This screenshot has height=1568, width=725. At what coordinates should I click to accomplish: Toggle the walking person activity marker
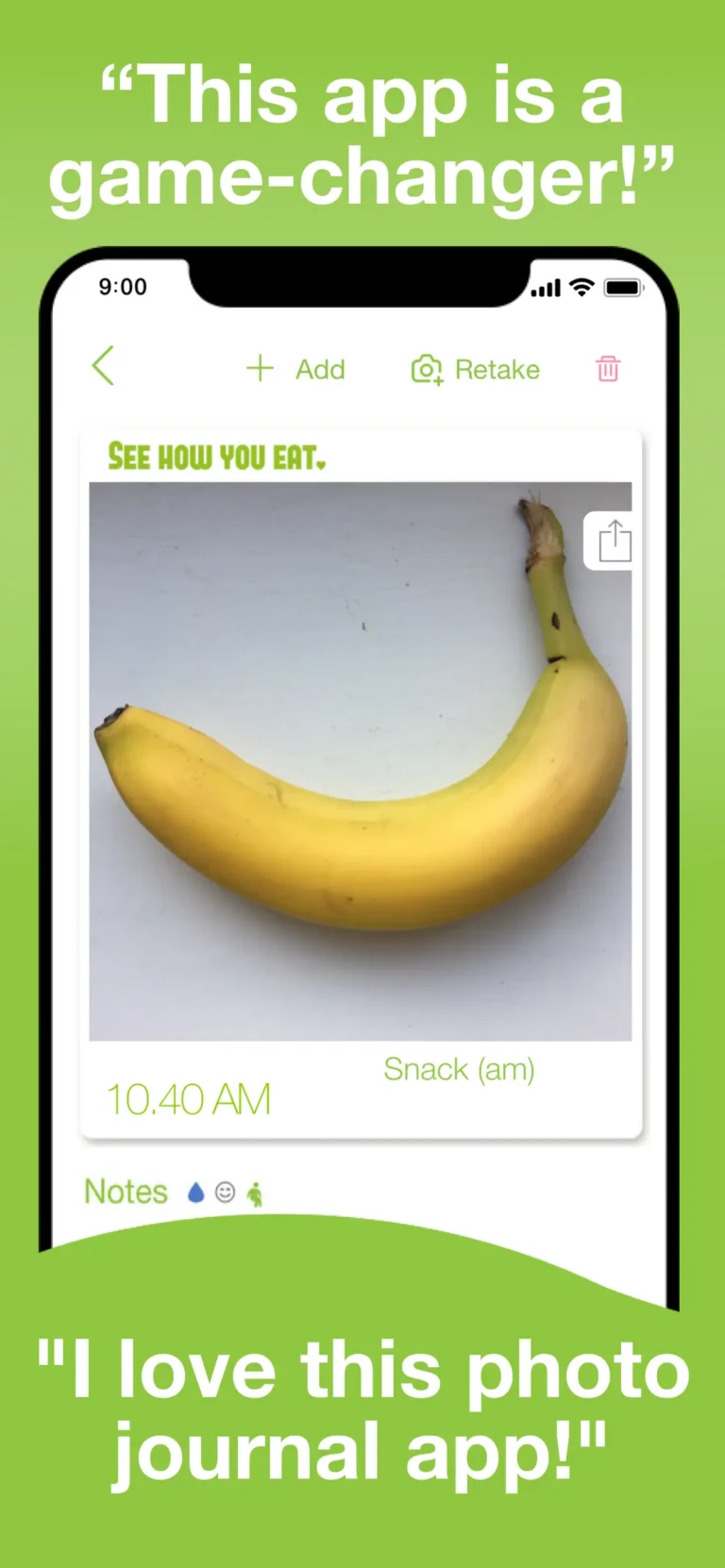[254, 1192]
